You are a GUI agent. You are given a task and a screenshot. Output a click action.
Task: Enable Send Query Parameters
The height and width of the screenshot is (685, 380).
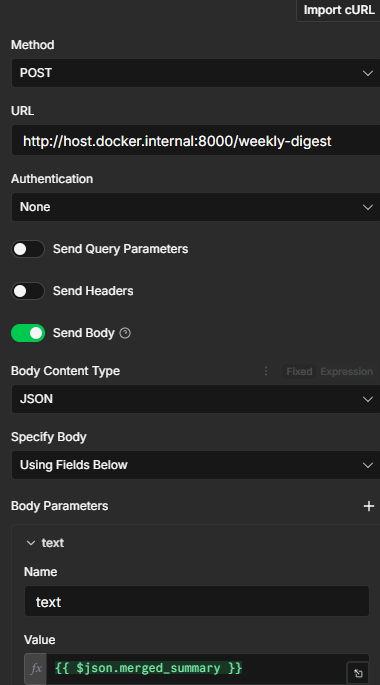[28, 249]
